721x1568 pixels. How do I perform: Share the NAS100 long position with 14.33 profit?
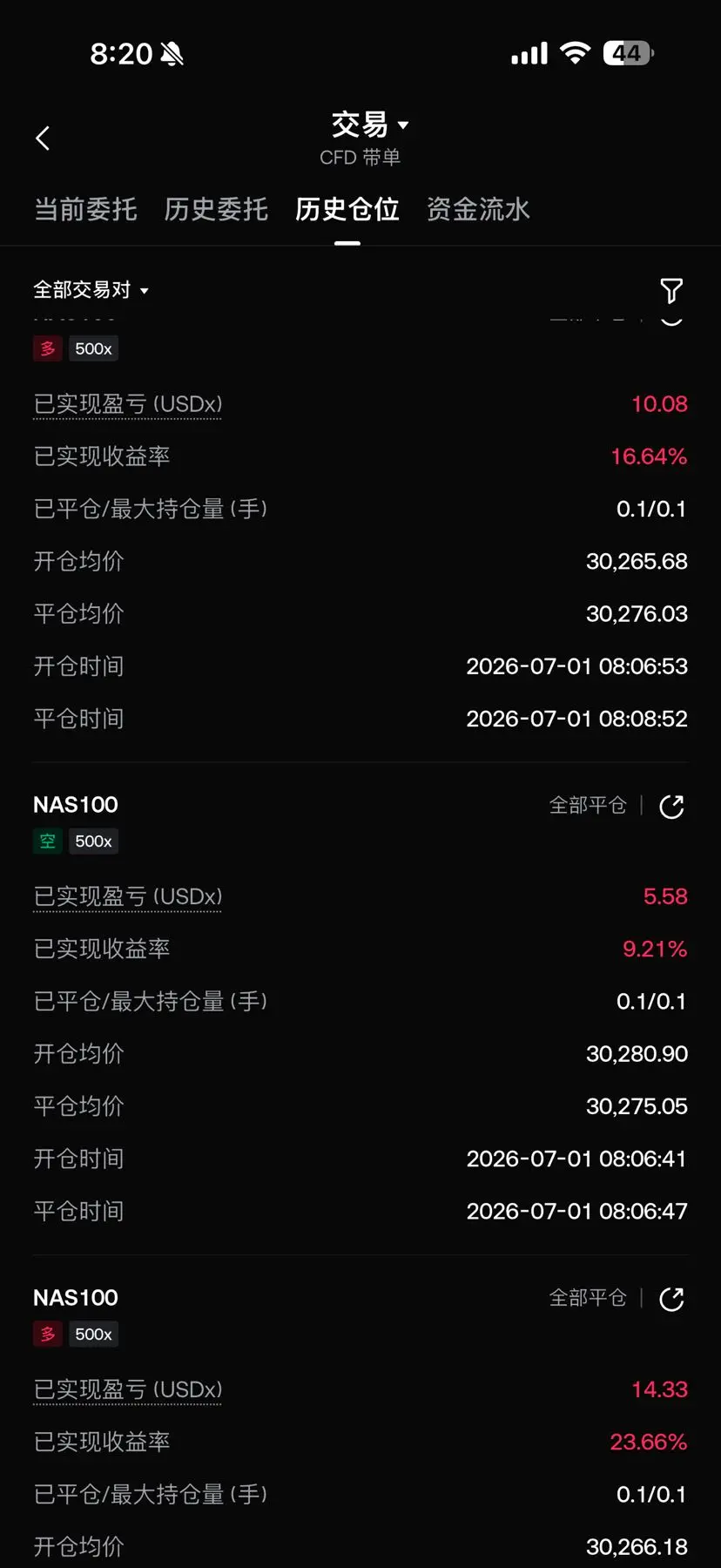(x=671, y=1300)
